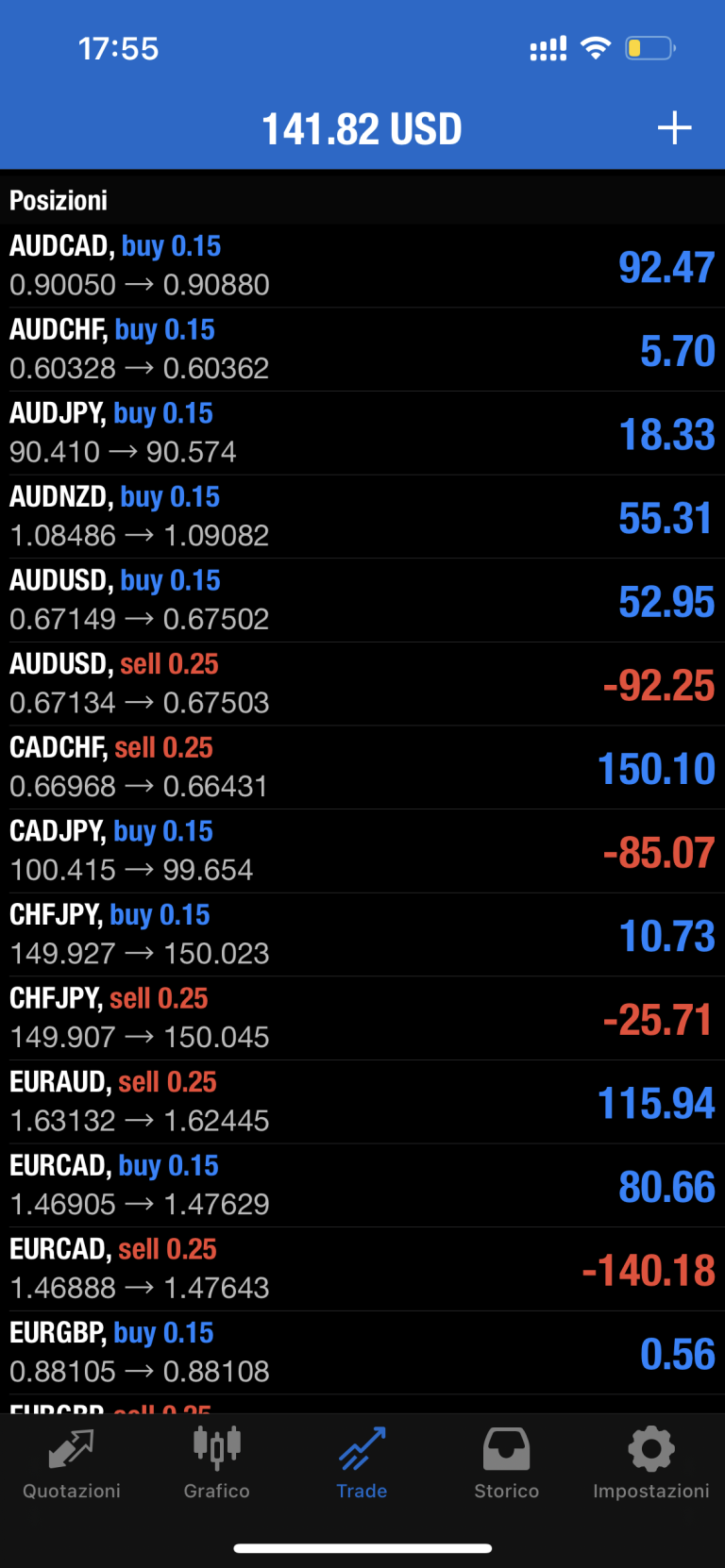Select the AUDCHF buy 0.15 position

click(x=362, y=349)
